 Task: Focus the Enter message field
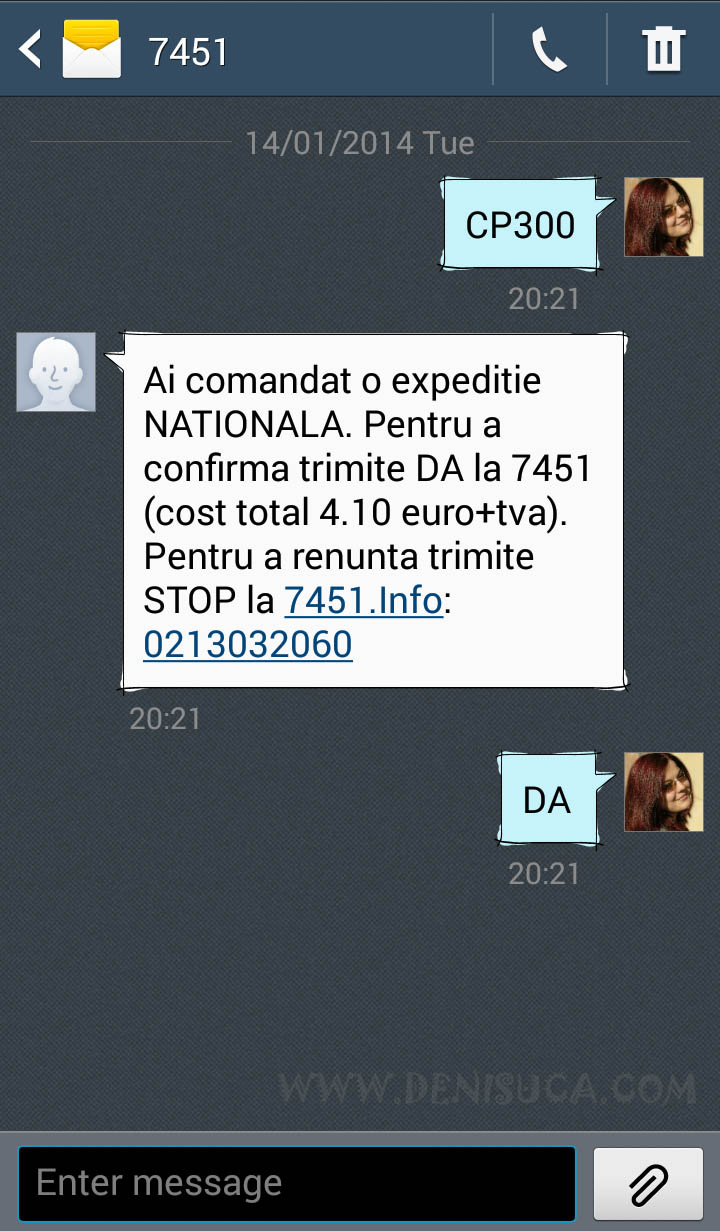click(297, 1184)
